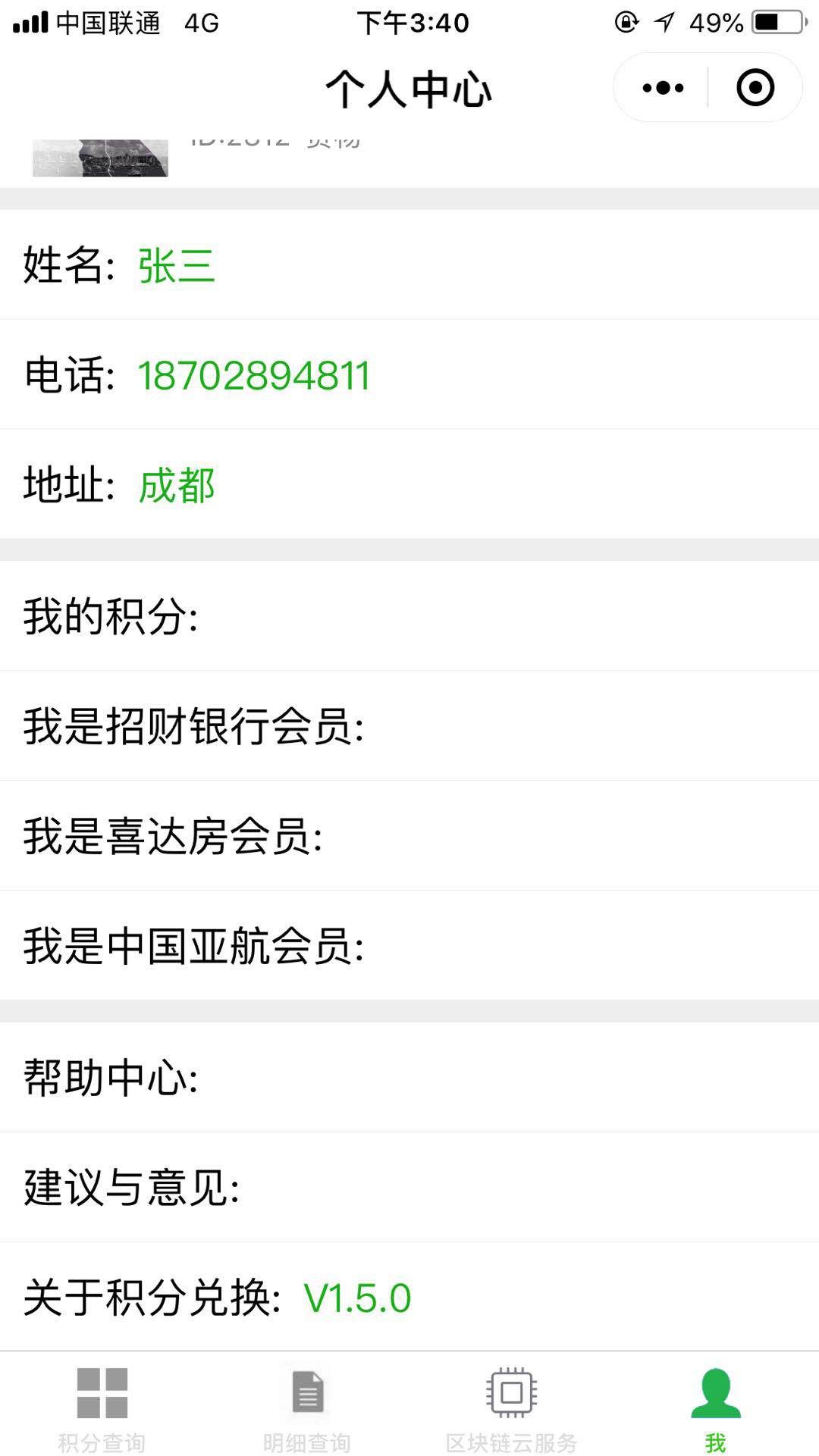
Task: Close the mini program with the circle button
Action: (755, 88)
